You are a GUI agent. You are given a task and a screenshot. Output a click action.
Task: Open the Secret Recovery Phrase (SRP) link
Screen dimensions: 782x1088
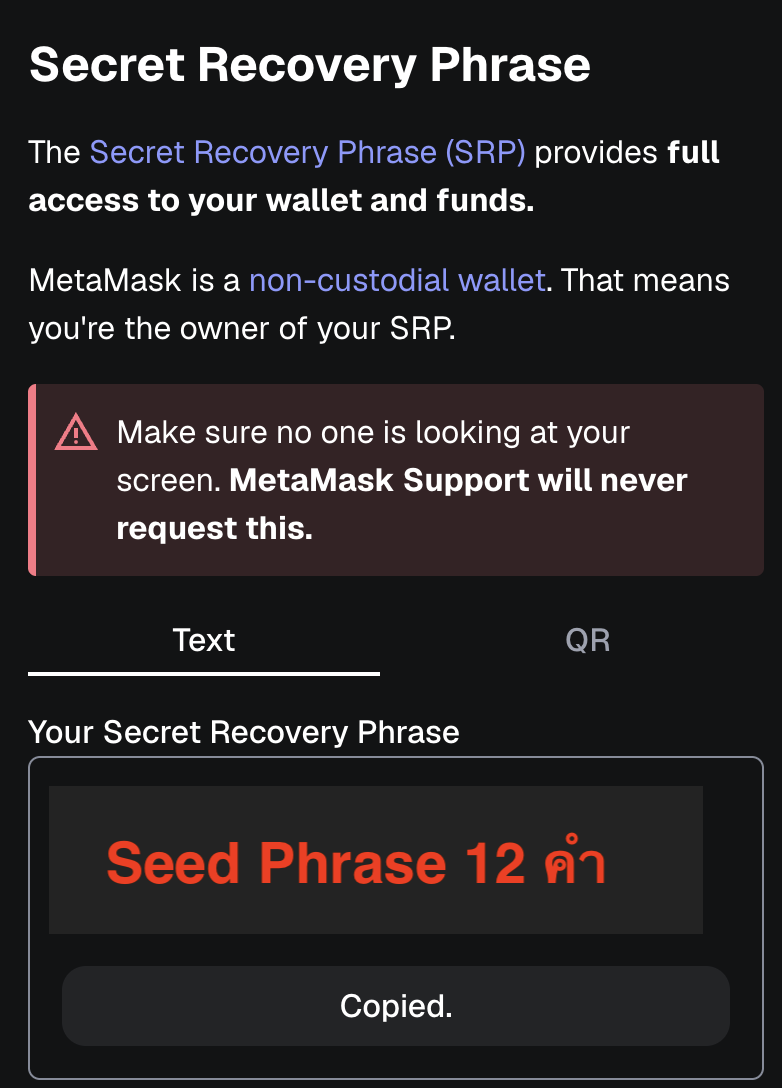click(307, 153)
